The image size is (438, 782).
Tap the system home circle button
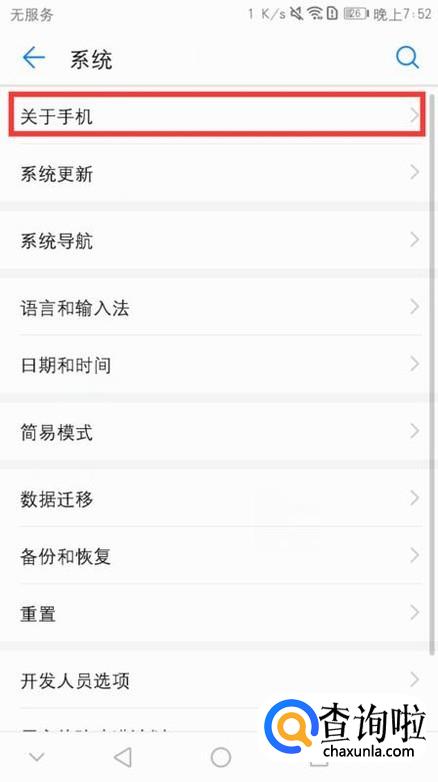point(220,757)
